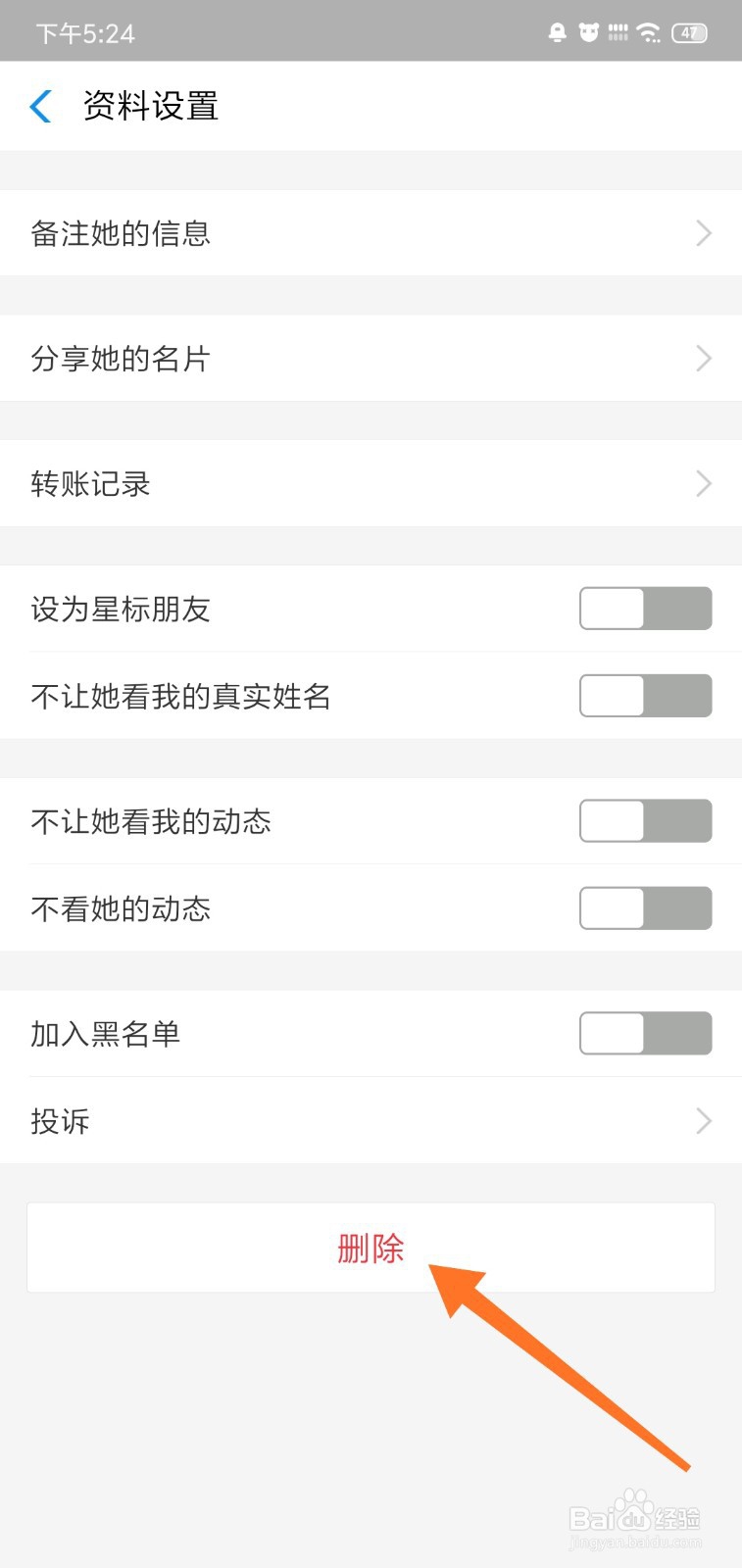Image resolution: width=742 pixels, height=1568 pixels.
Task: Open 转账记录 row
Action: coord(371,484)
